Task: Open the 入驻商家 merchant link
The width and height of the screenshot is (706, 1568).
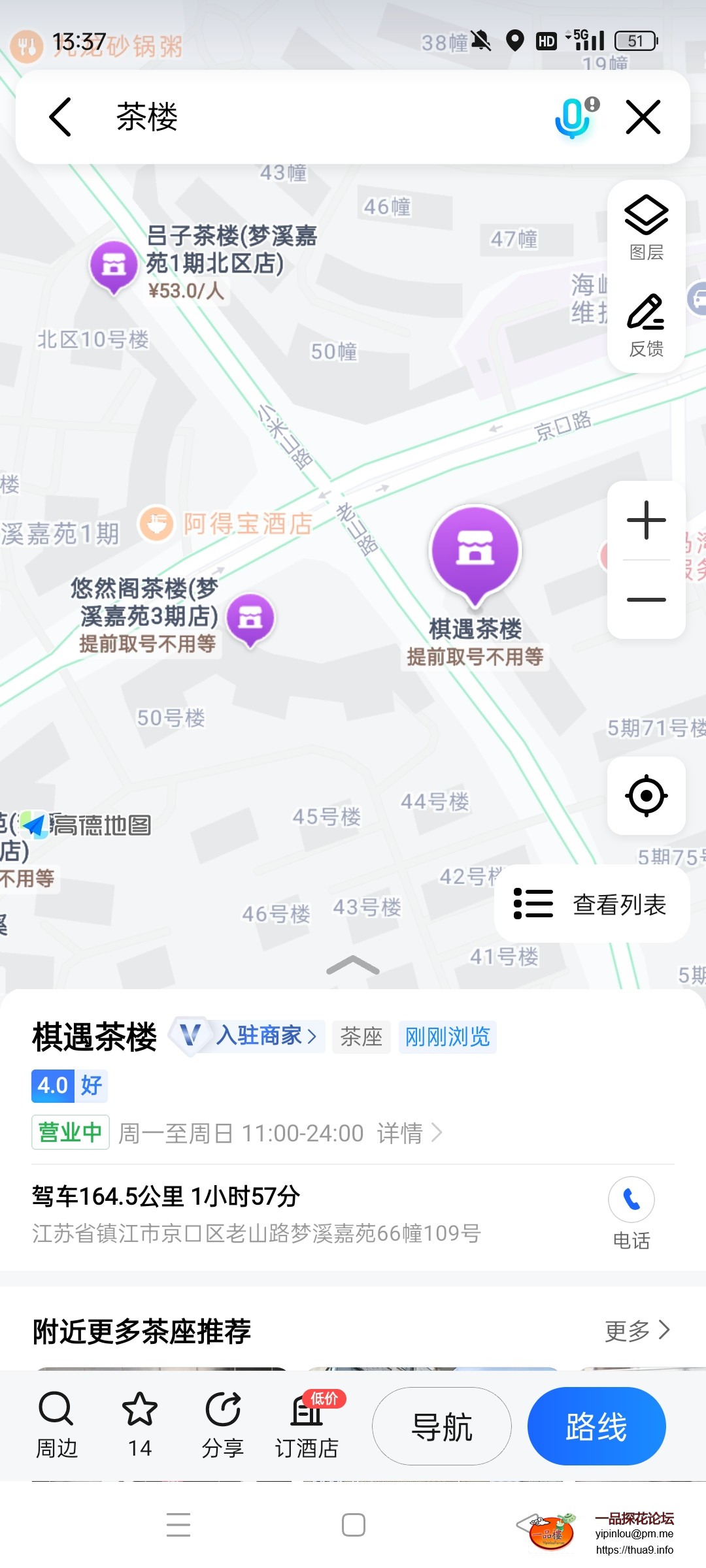Action: click(x=252, y=1036)
